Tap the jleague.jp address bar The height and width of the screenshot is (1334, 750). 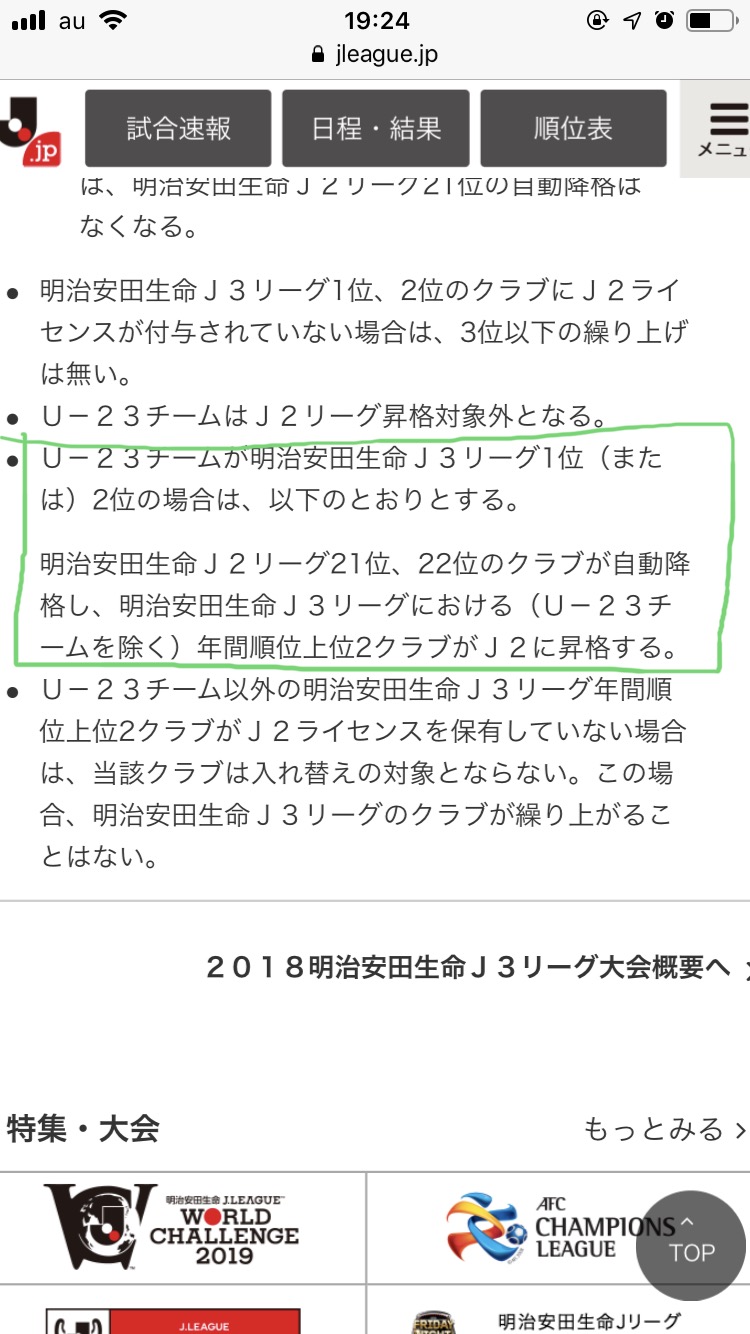pyautogui.click(x=375, y=54)
